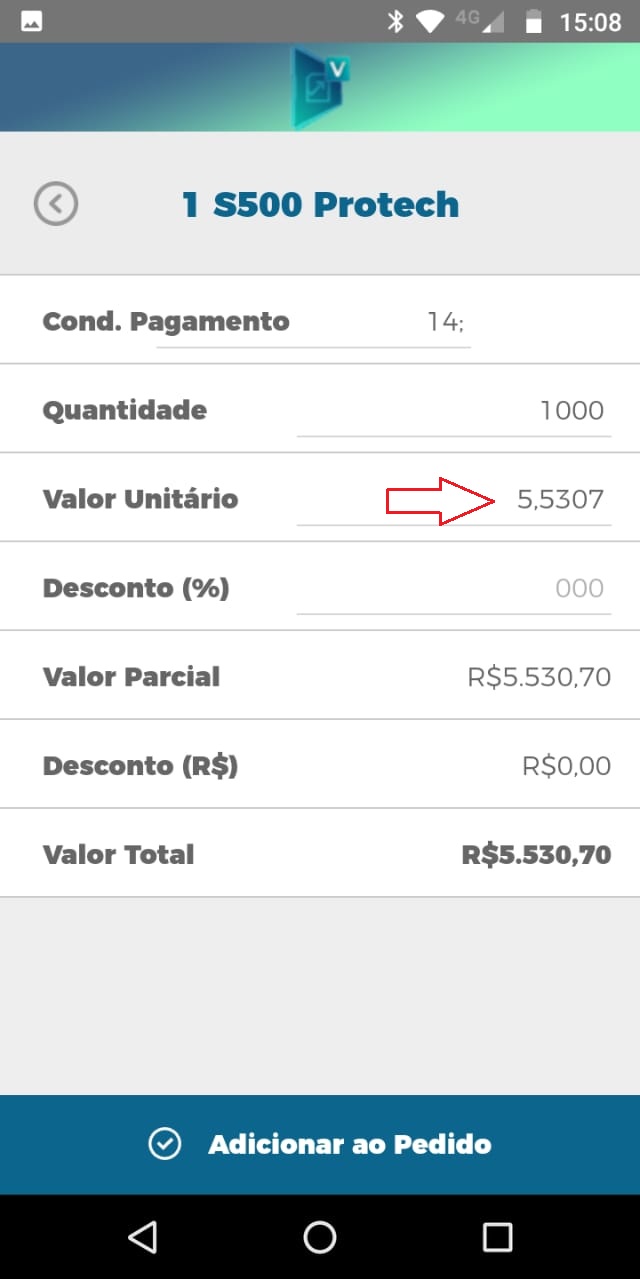Image resolution: width=640 pixels, height=1279 pixels.
Task: Tap Adicionar ao Pedido button
Action: point(320,1144)
